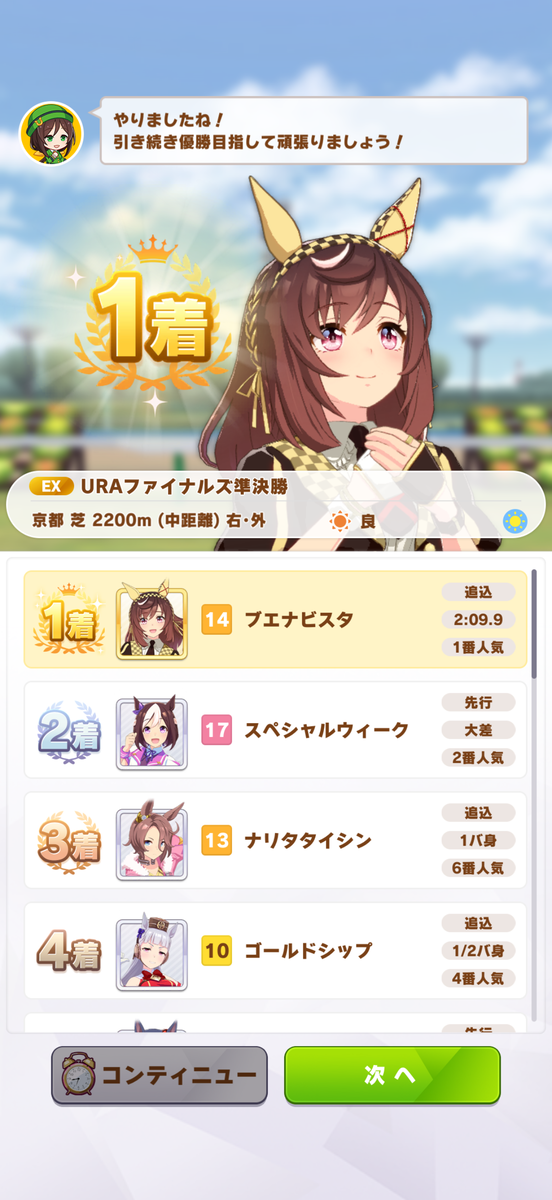Tap the コンティニュー continue button
The height and width of the screenshot is (1200, 552).
pos(159,1075)
